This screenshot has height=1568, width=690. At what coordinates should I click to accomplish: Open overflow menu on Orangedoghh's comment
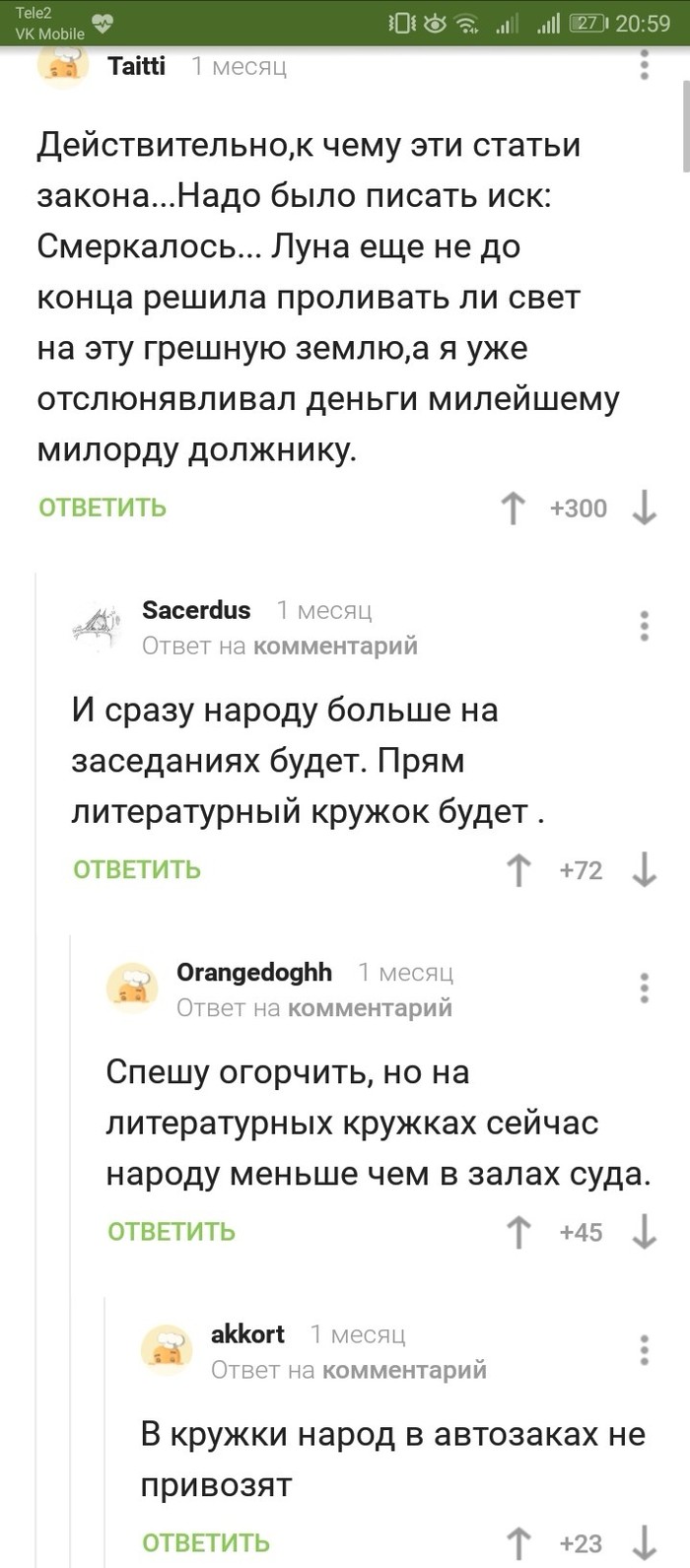click(644, 988)
